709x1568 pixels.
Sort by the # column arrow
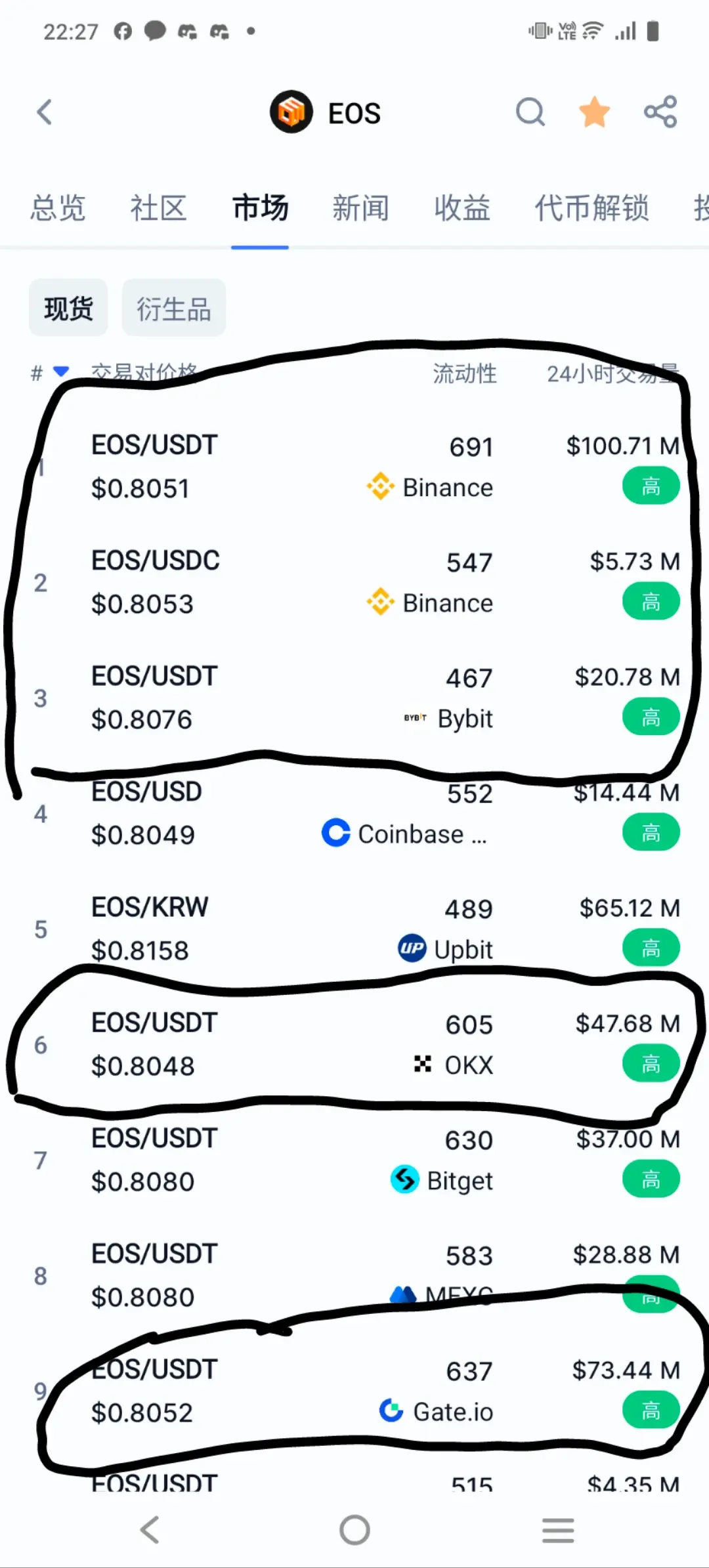61,372
